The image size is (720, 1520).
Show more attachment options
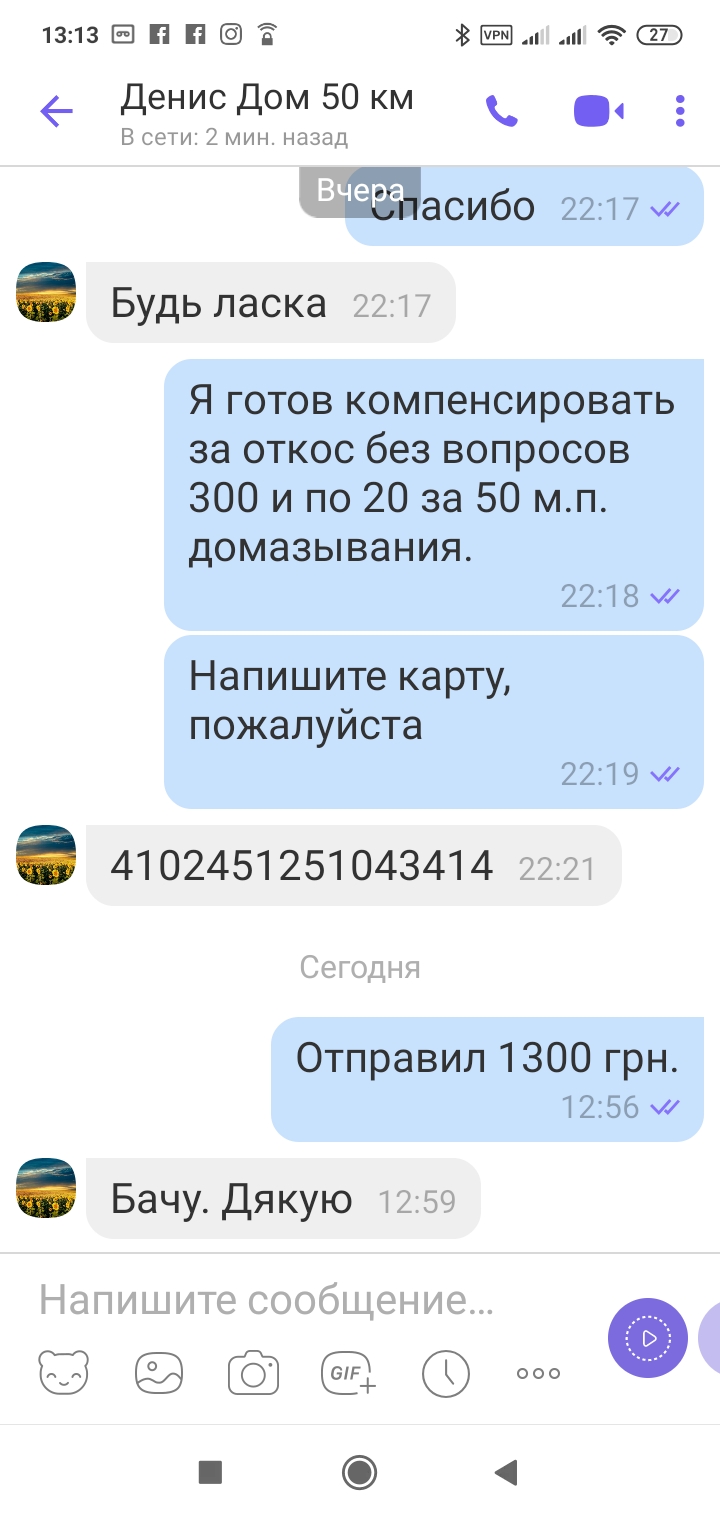coord(538,1373)
